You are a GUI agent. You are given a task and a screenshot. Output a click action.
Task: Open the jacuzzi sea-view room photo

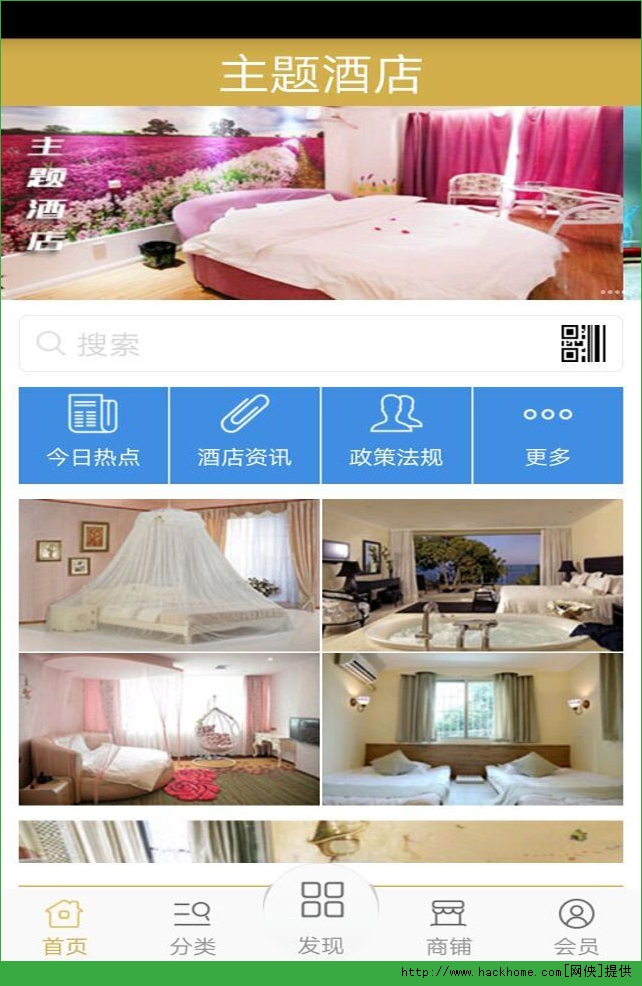click(x=472, y=575)
